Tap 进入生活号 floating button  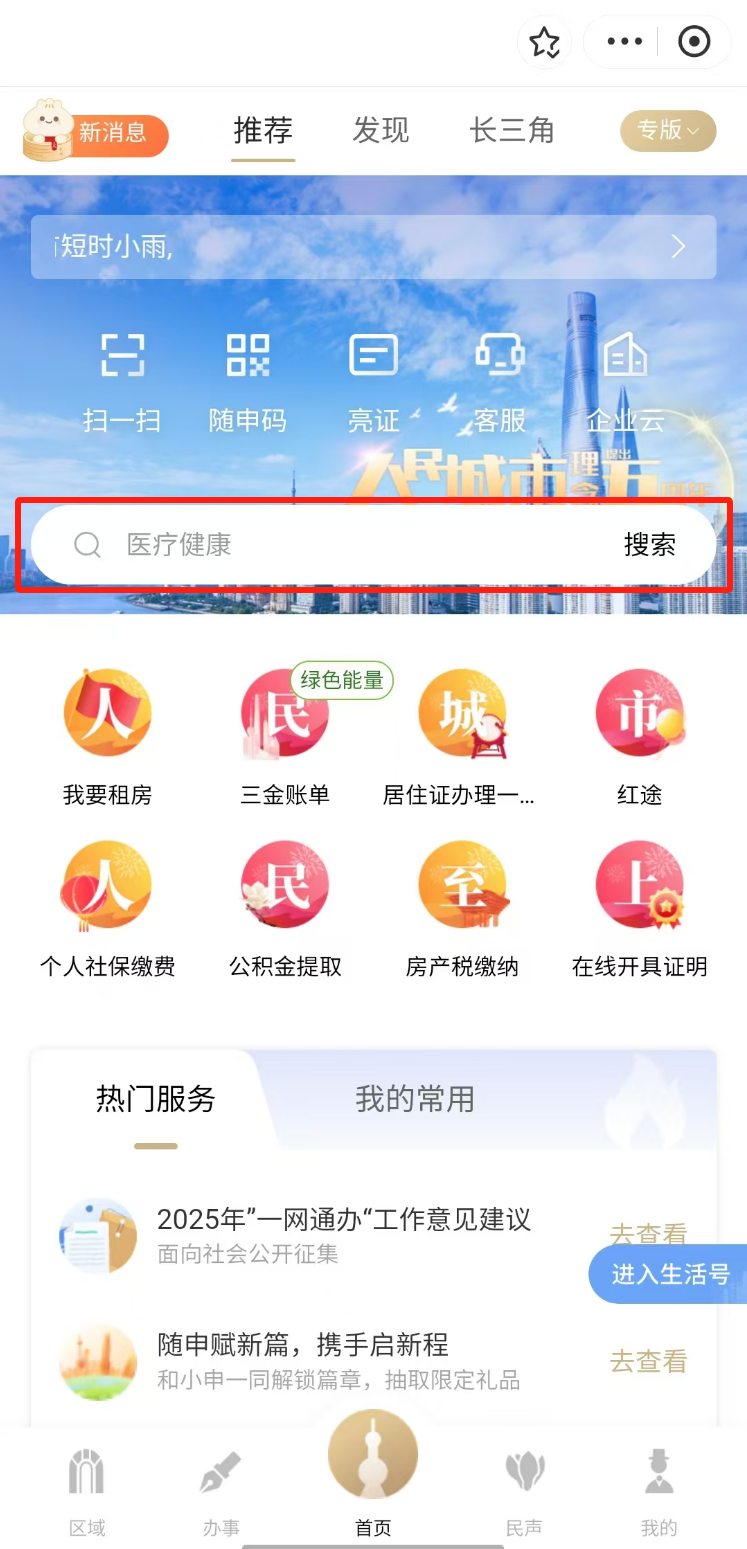click(670, 1274)
